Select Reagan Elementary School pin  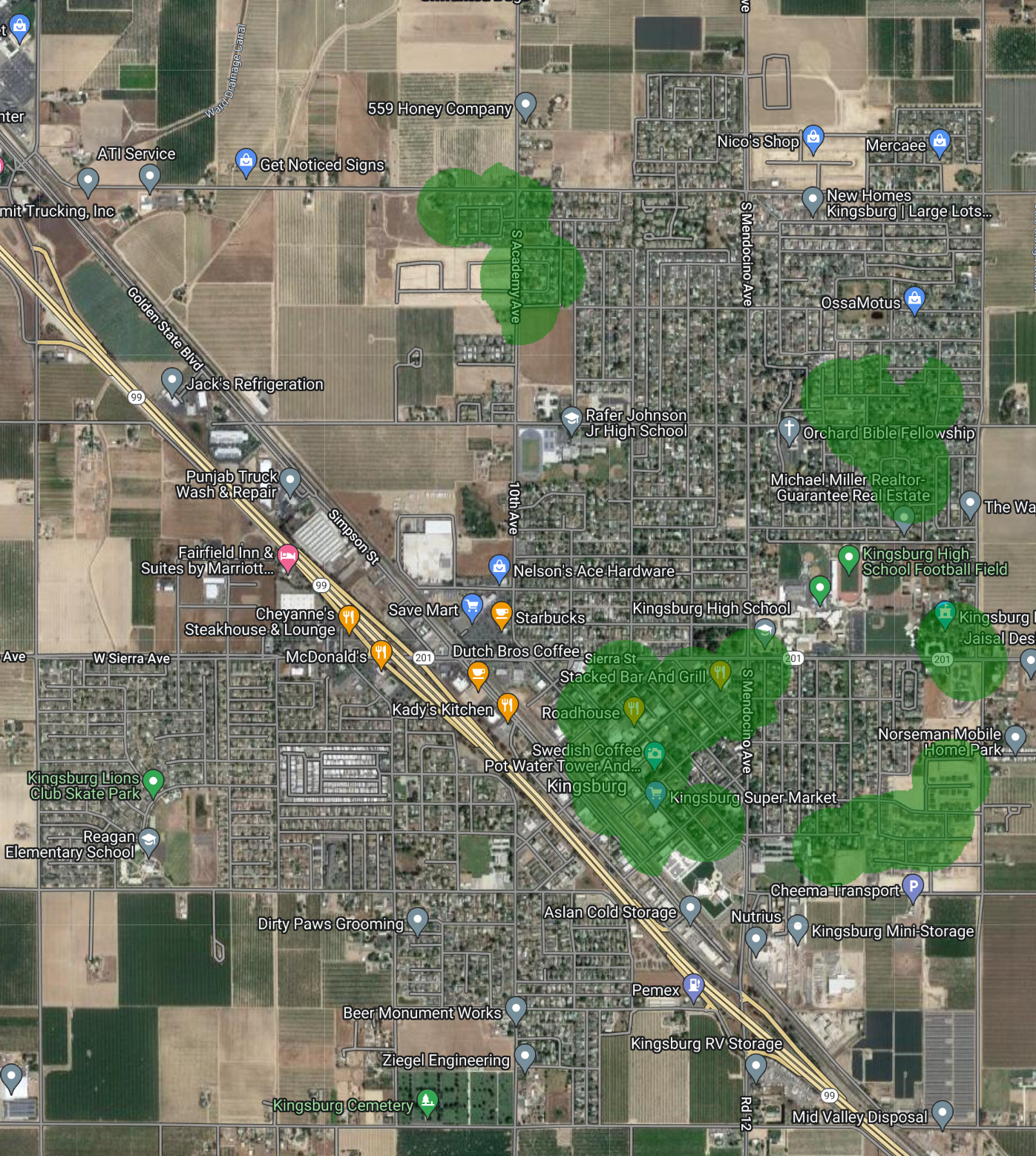(x=149, y=841)
